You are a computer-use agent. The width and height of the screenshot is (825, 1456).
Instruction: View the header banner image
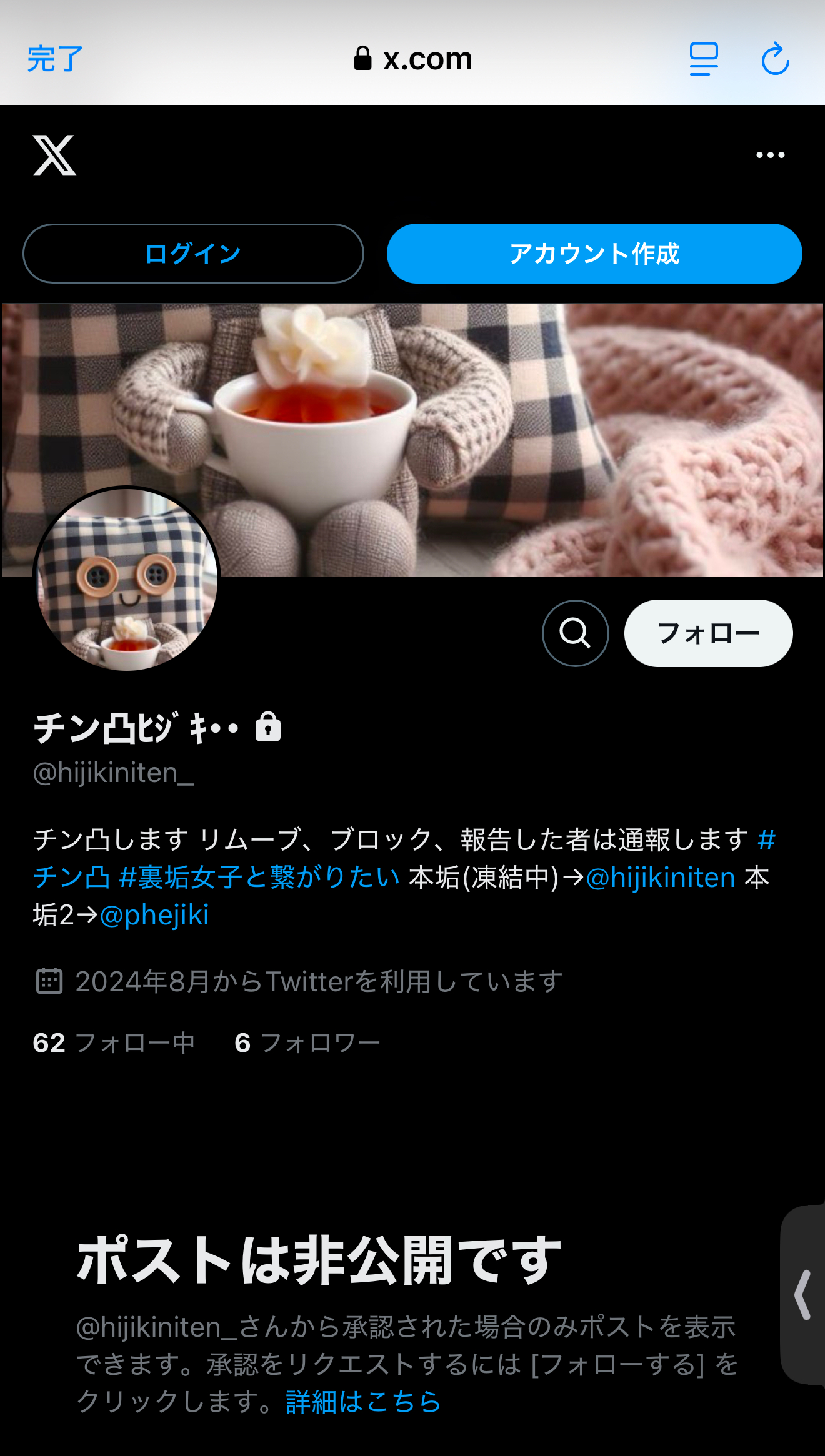[412, 440]
